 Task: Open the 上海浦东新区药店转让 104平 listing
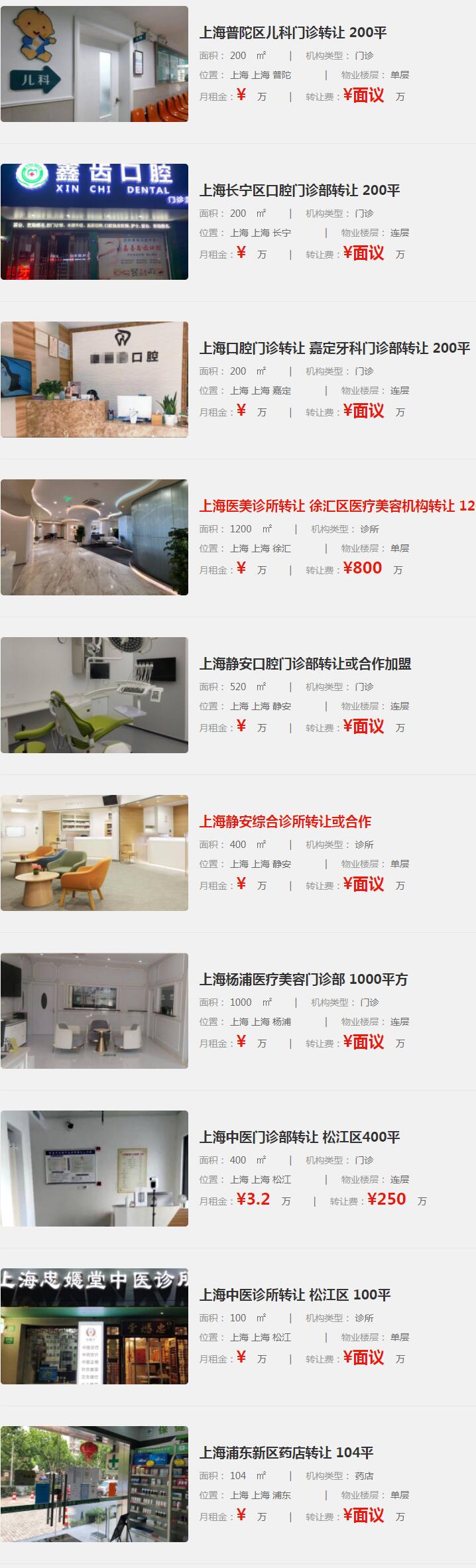coord(286,1453)
